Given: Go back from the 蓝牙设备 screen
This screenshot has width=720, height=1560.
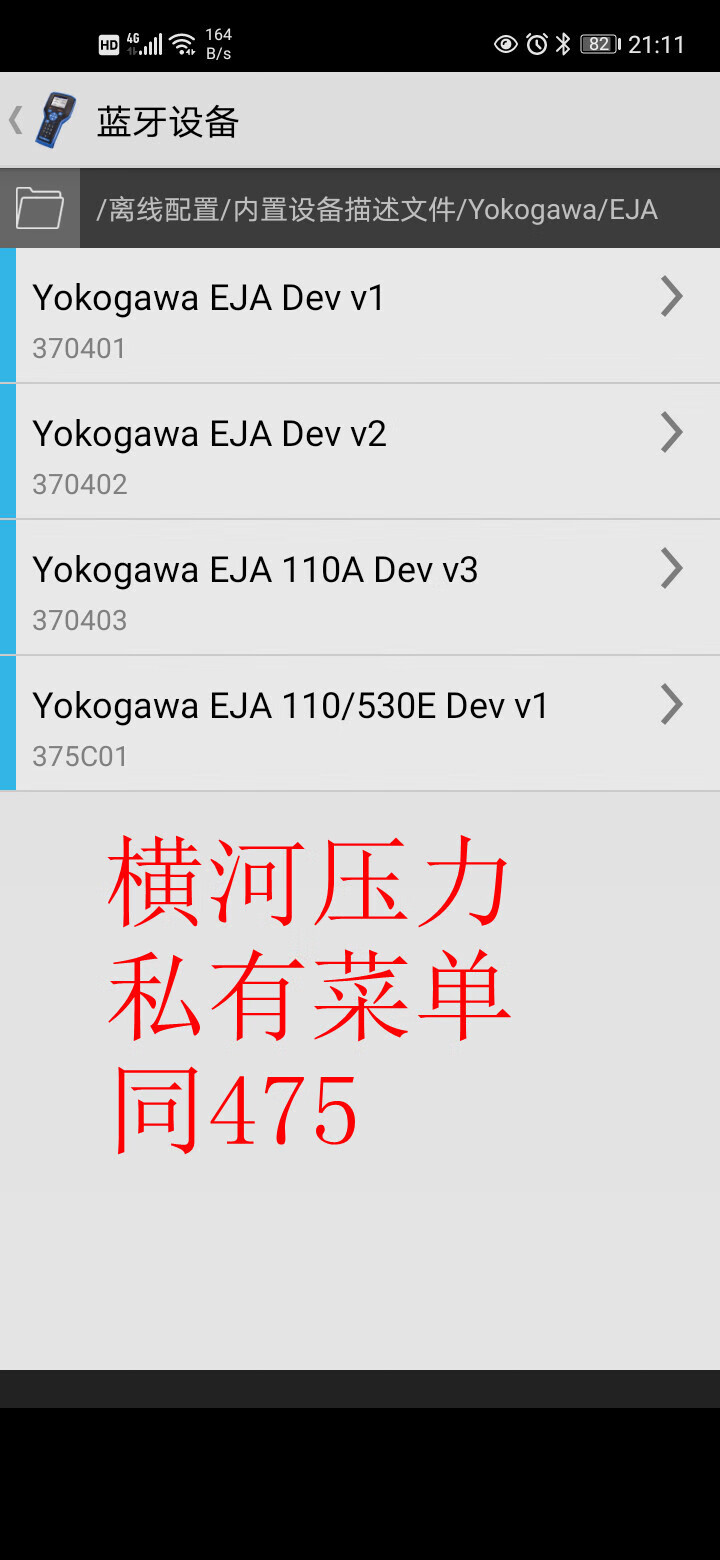Looking at the screenshot, I should 42,121.
